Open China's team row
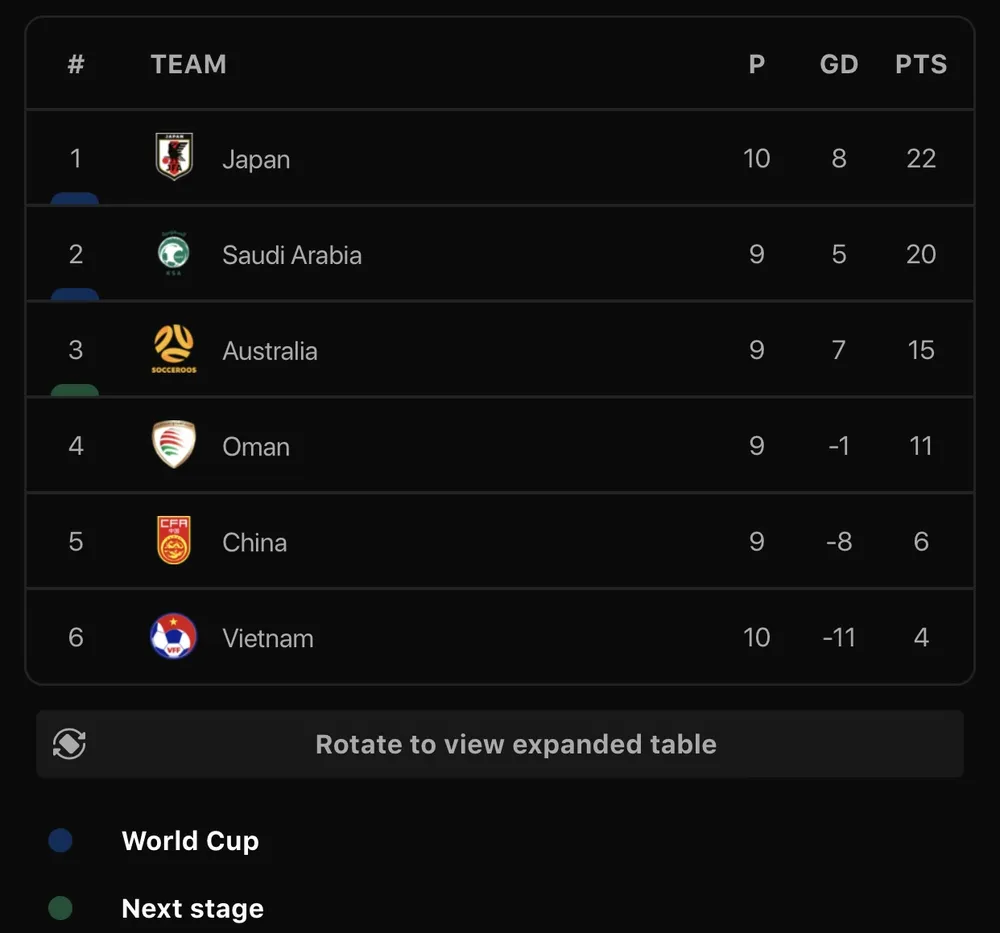The width and height of the screenshot is (1000, 933). tap(254, 542)
